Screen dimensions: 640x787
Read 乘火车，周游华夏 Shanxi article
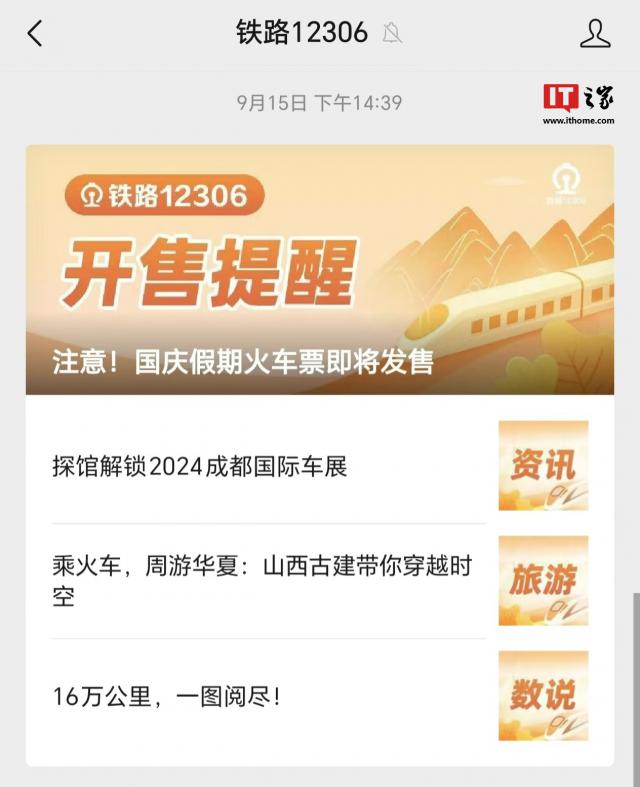tap(262, 581)
